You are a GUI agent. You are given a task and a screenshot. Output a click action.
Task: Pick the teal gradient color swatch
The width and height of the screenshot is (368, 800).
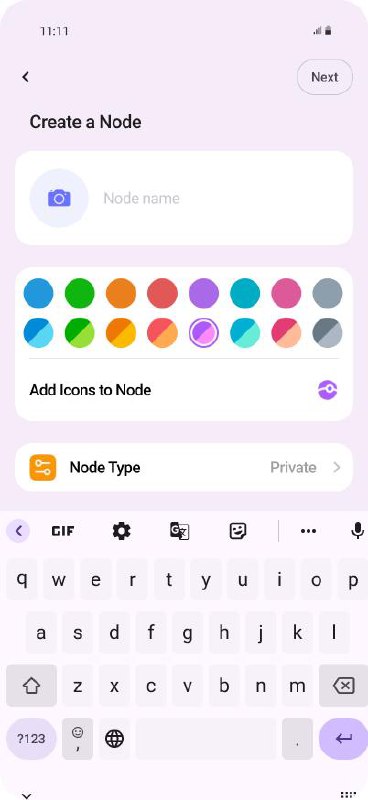click(x=245, y=333)
